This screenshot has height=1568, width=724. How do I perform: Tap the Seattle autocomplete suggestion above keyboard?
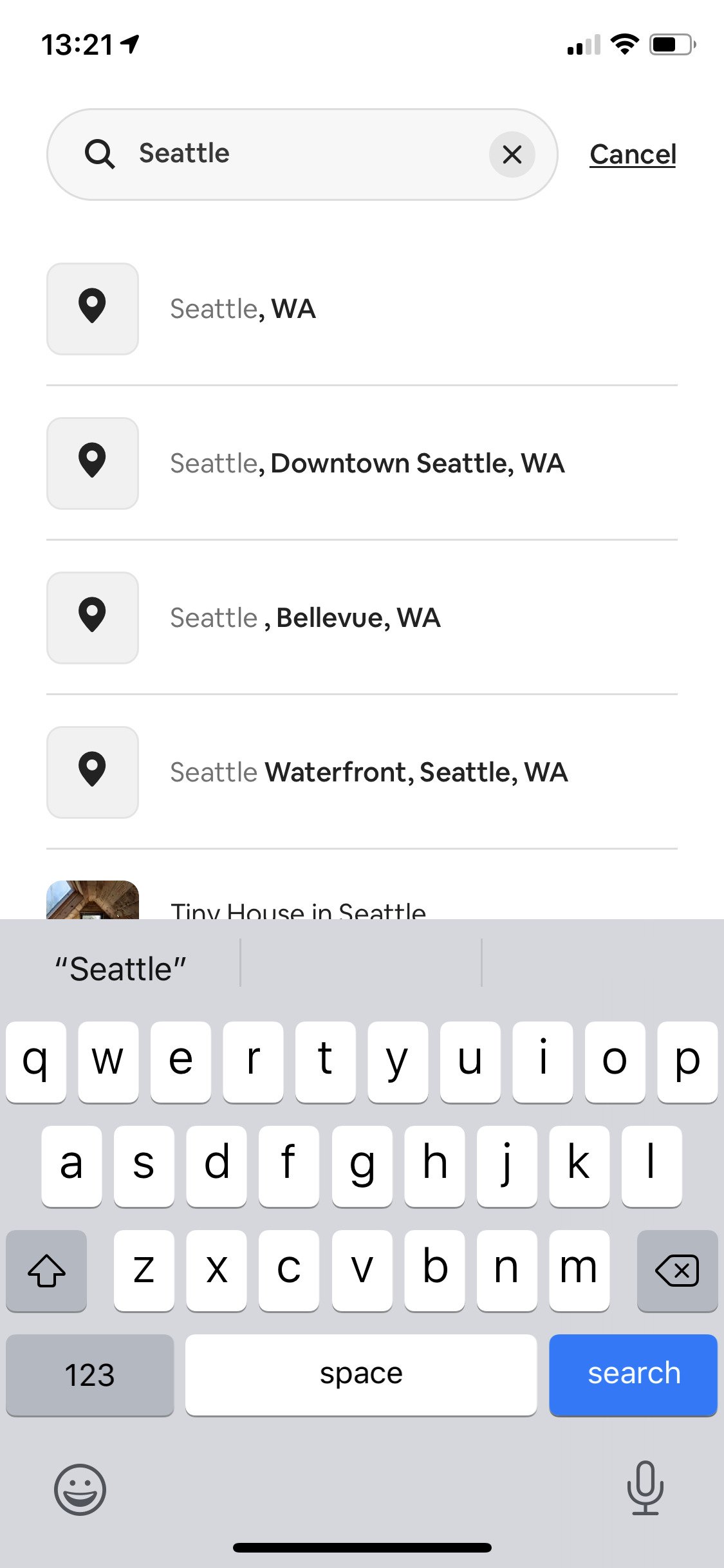tap(118, 967)
